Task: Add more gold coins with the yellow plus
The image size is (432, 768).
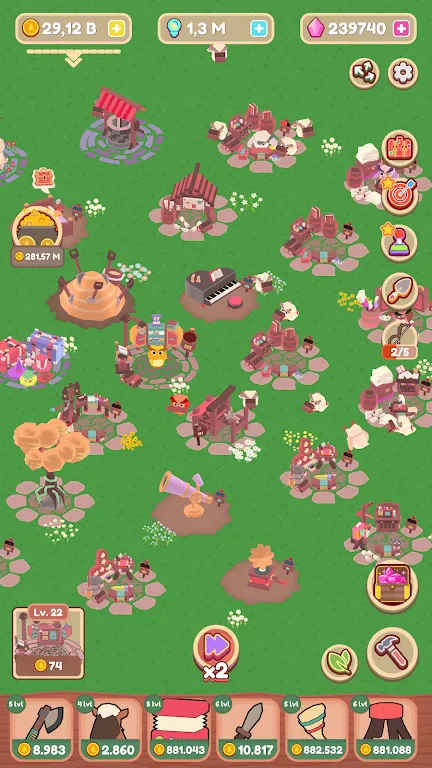Action: (x=117, y=29)
